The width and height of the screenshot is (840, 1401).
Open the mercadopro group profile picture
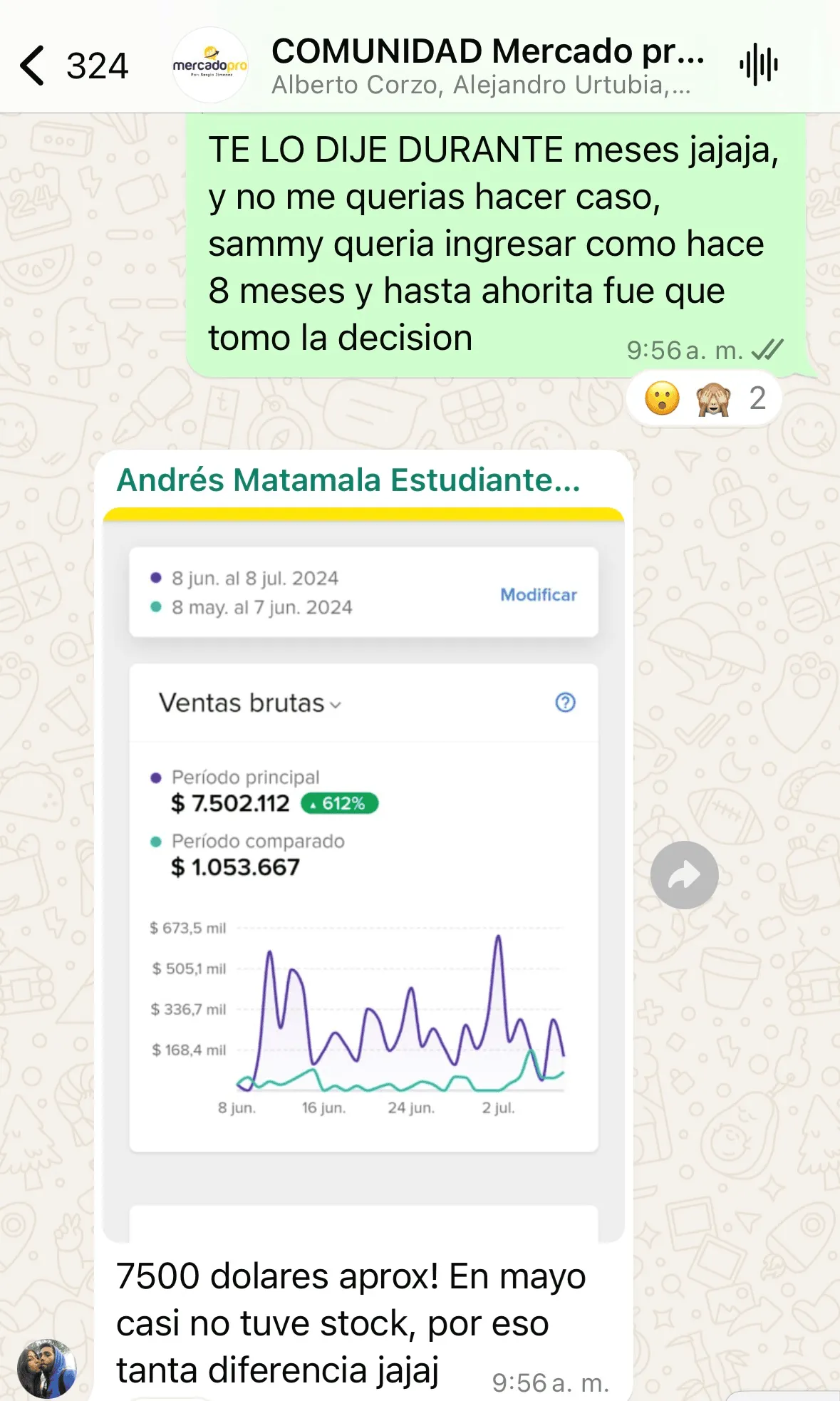pos(210,66)
